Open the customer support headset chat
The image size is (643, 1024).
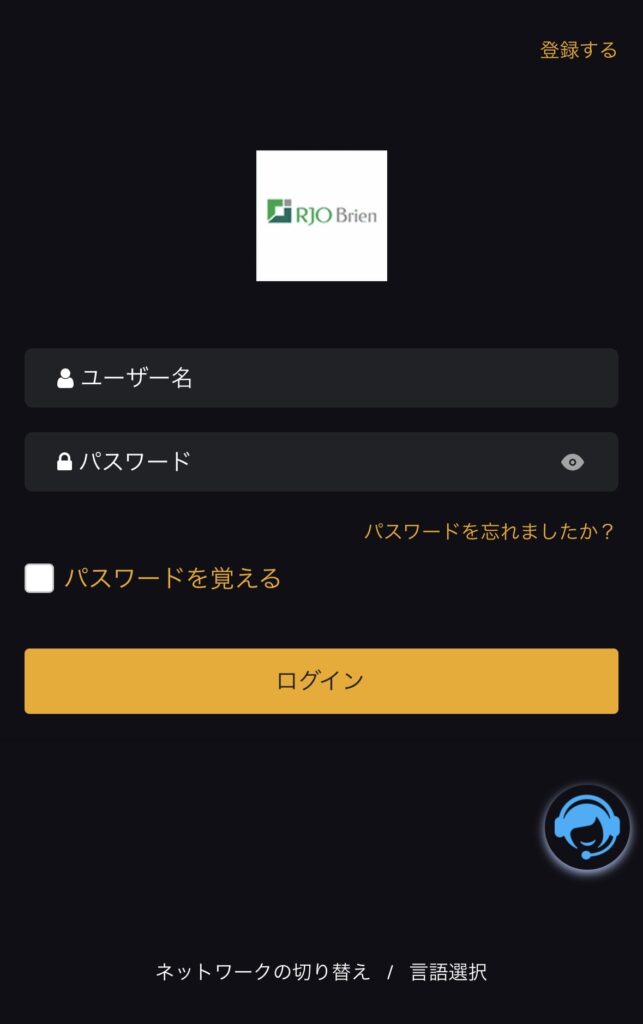[587, 827]
